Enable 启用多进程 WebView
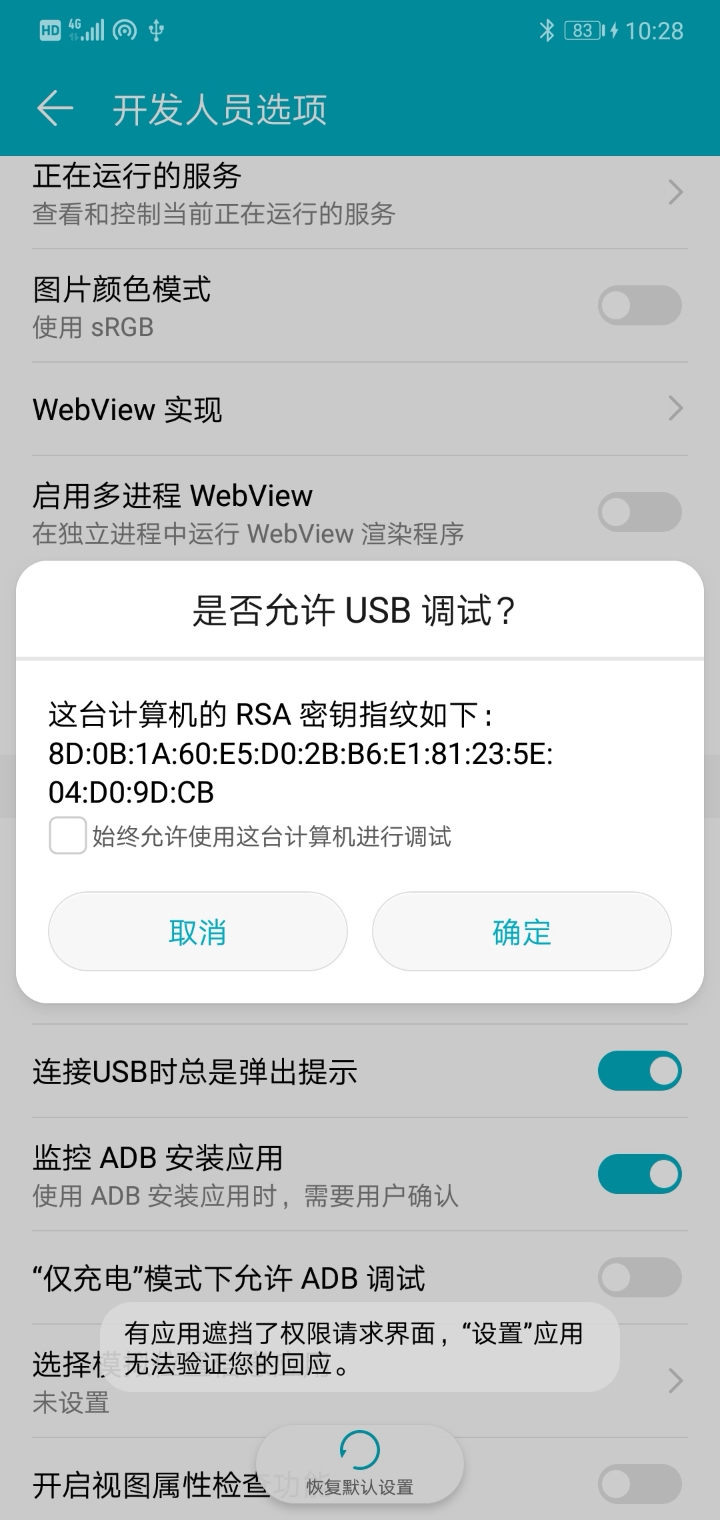Viewport: 720px width, 1520px height. [639, 512]
